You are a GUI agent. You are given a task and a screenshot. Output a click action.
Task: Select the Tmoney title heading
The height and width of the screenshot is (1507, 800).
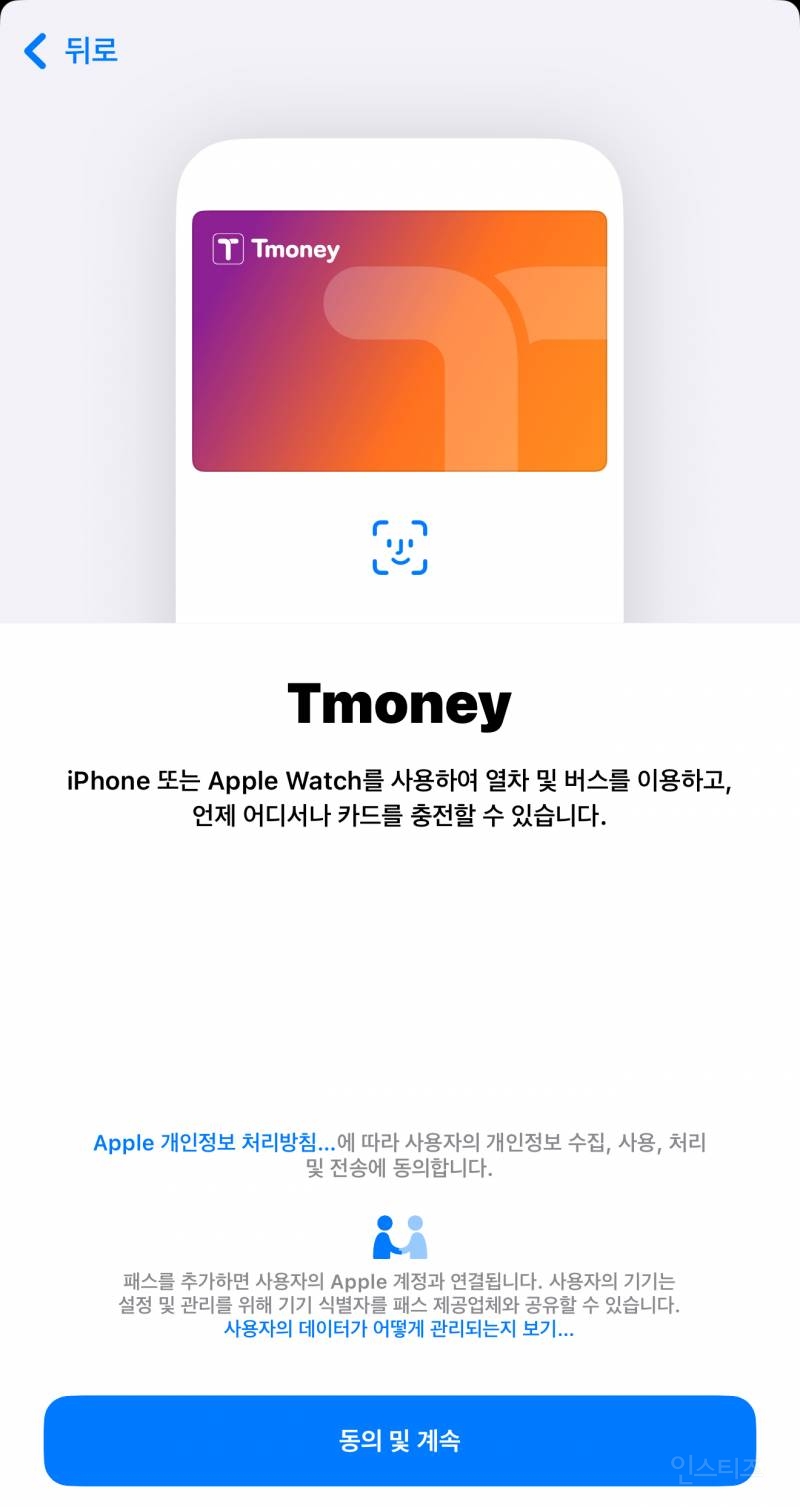(x=400, y=703)
